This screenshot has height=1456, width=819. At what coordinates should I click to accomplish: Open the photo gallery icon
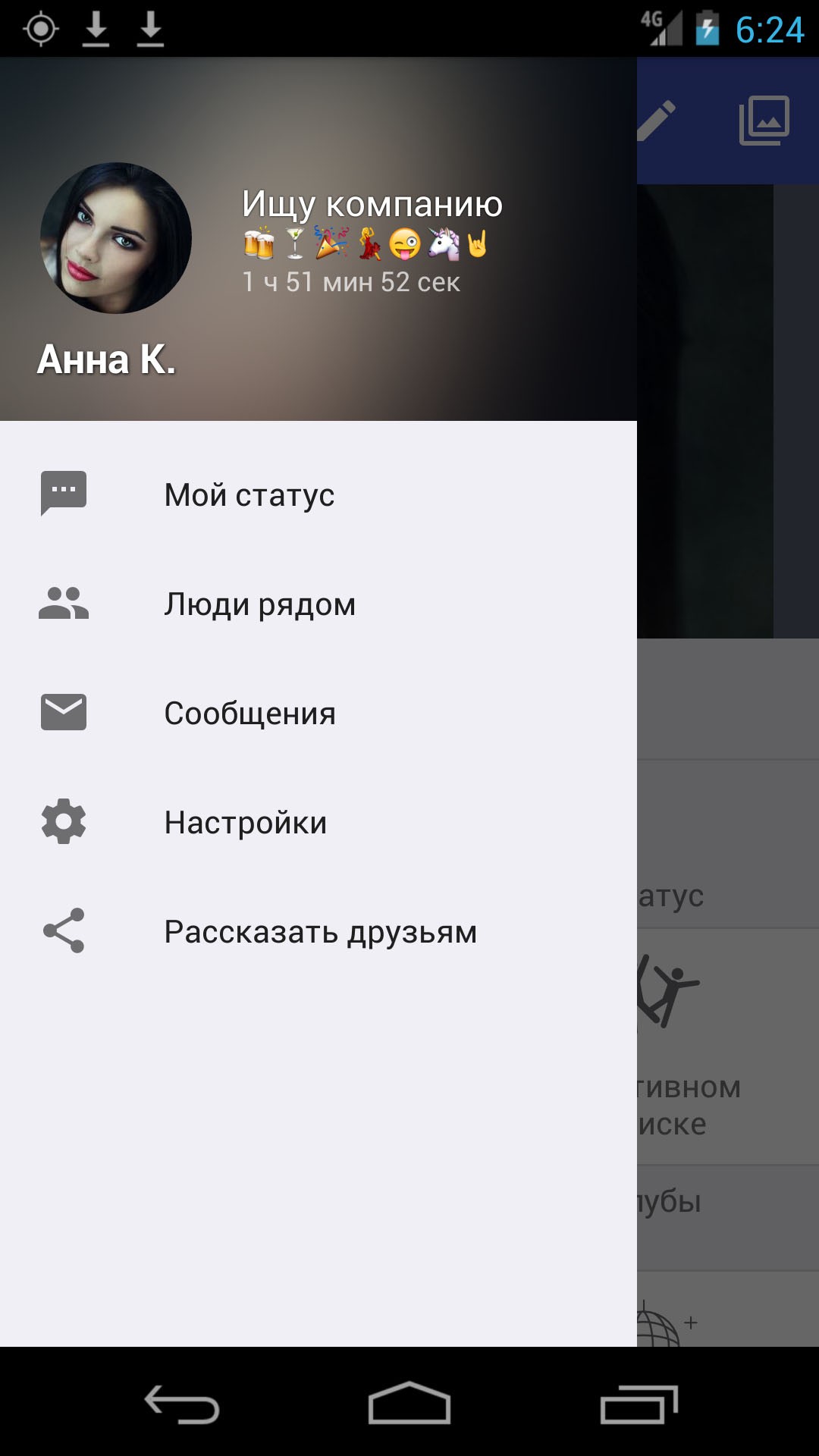click(x=764, y=121)
